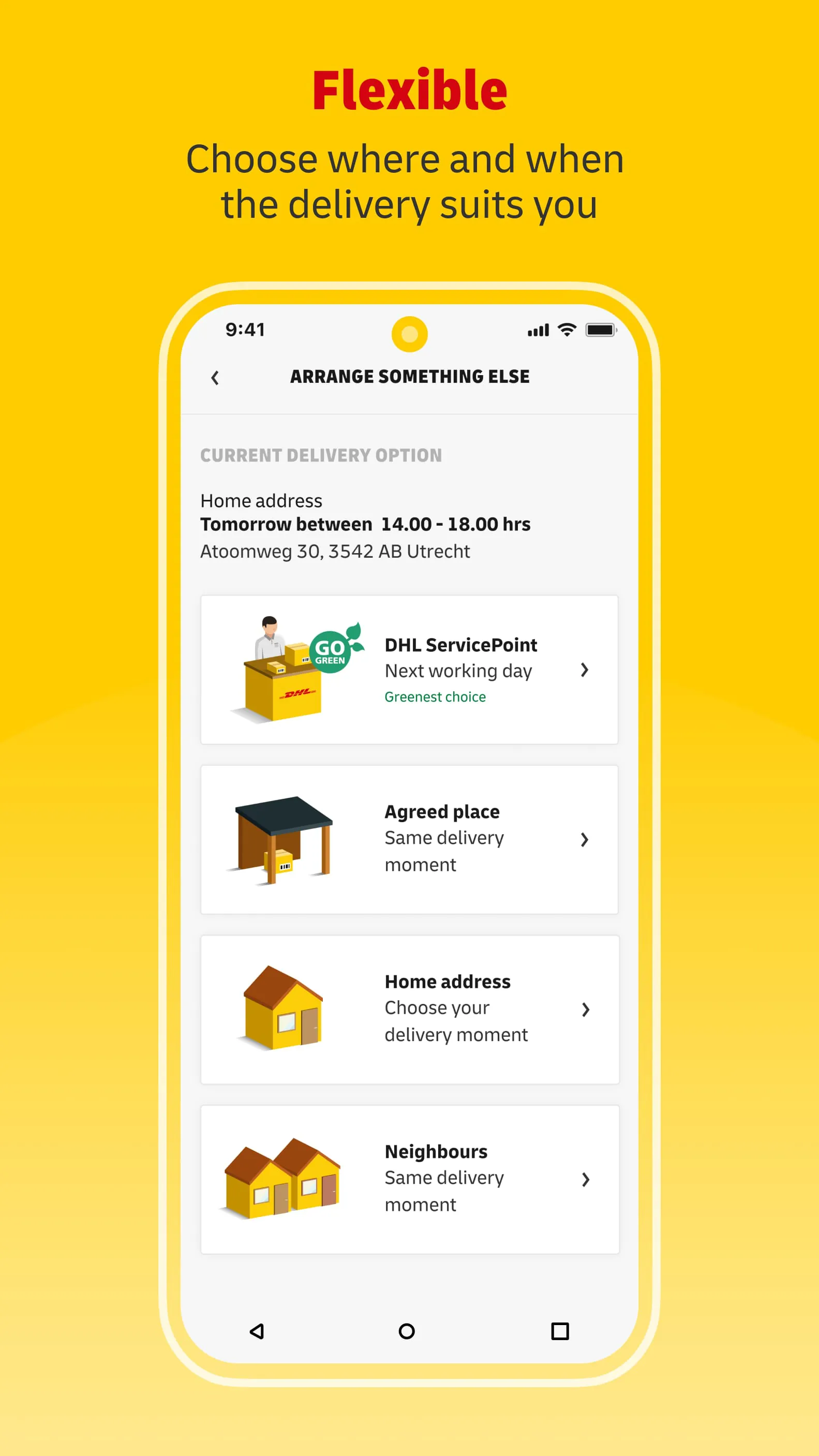819x1456 pixels.
Task: Open the Agreed place details via chevron
Action: point(585,839)
